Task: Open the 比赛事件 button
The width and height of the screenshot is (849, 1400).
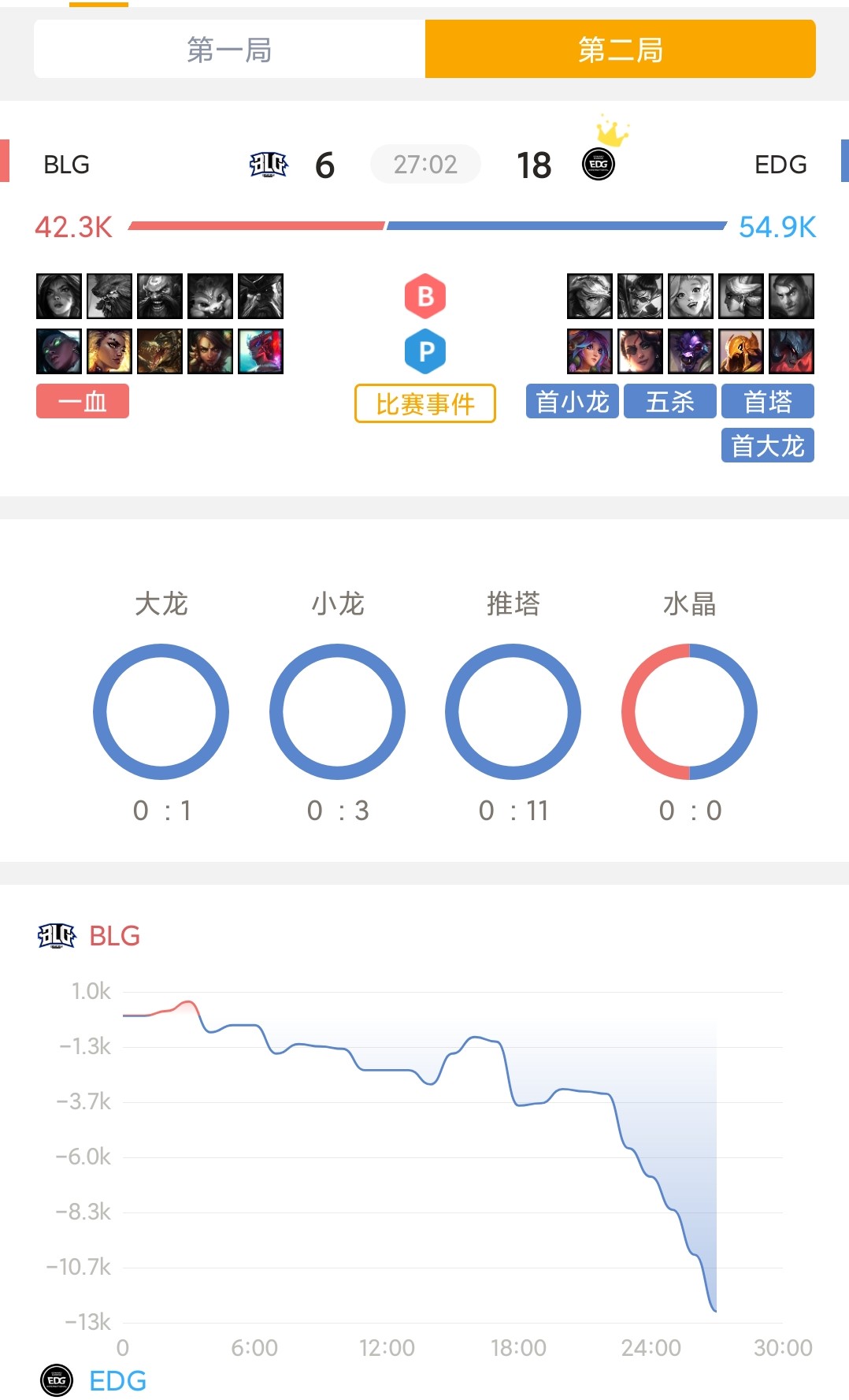Action: click(x=425, y=403)
